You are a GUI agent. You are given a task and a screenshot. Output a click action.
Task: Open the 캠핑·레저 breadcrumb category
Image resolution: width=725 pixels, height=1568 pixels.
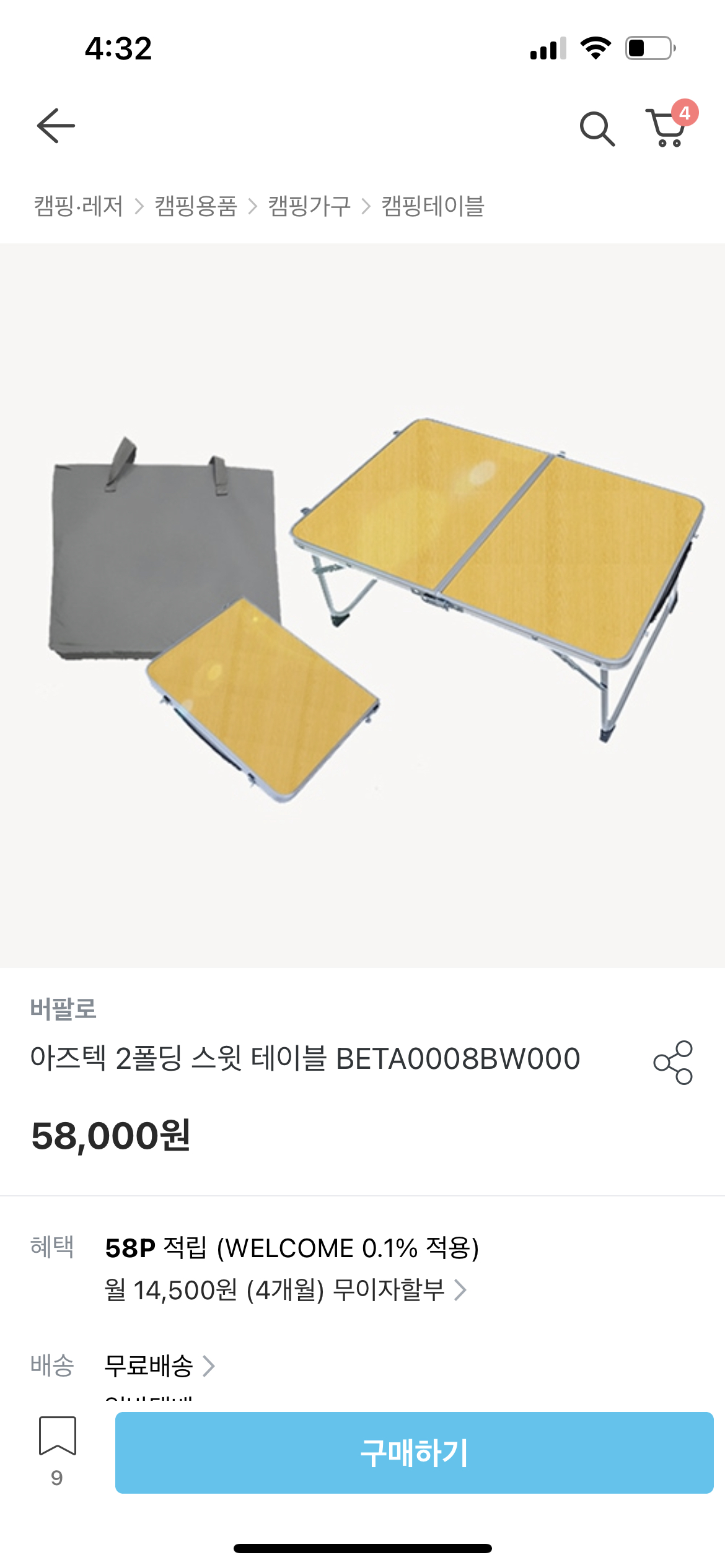tap(79, 206)
